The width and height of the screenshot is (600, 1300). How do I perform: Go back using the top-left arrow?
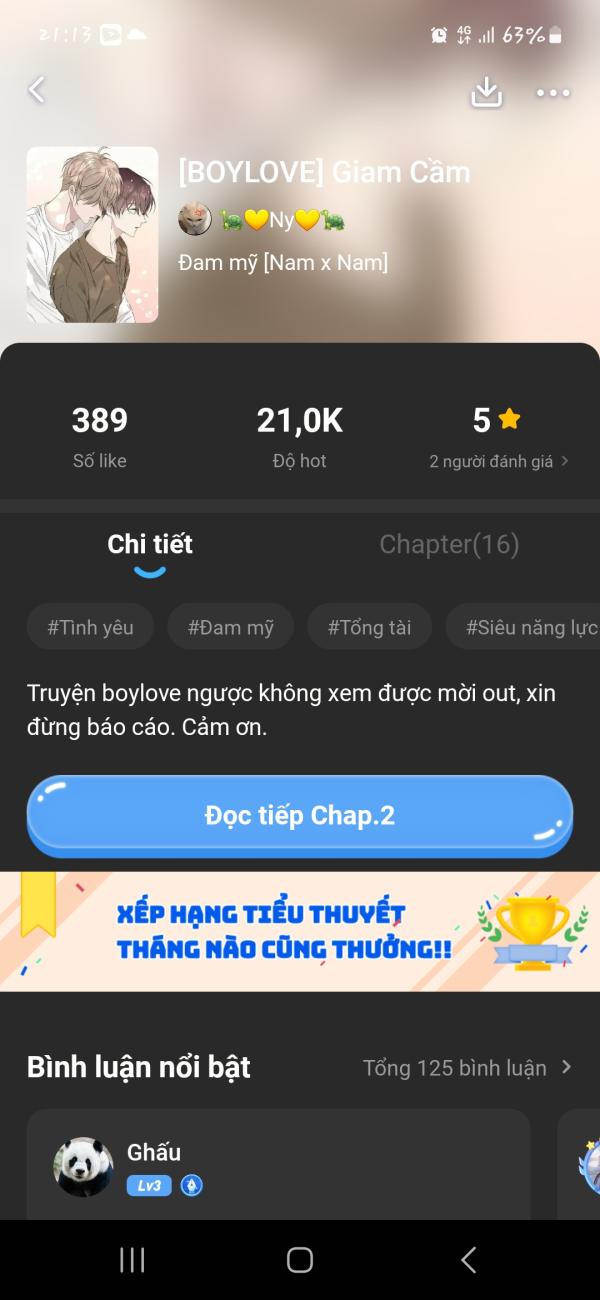tap(37, 91)
